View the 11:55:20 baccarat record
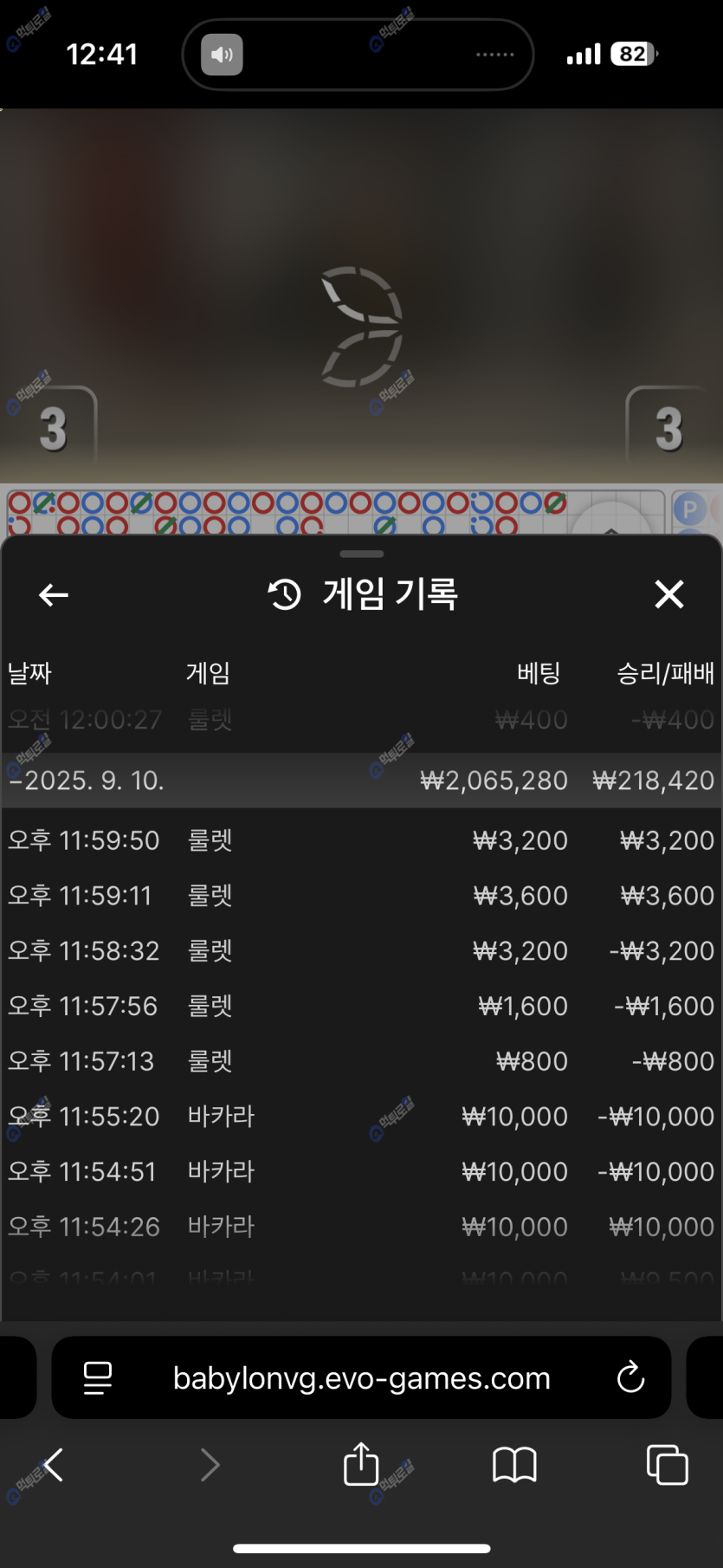 (x=361, y=1117)
